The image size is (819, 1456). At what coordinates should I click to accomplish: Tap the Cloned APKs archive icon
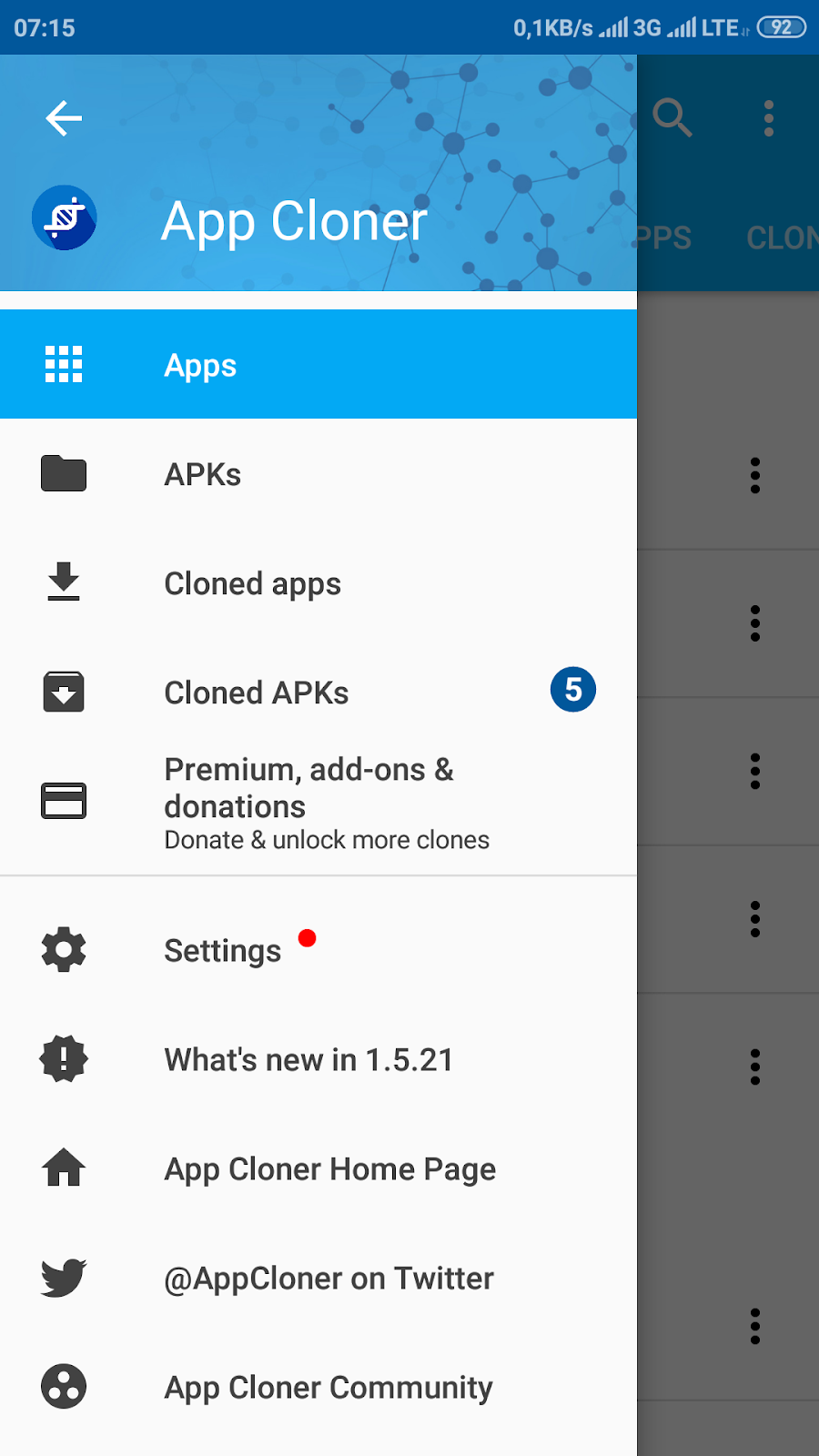[x=63, y=692]
